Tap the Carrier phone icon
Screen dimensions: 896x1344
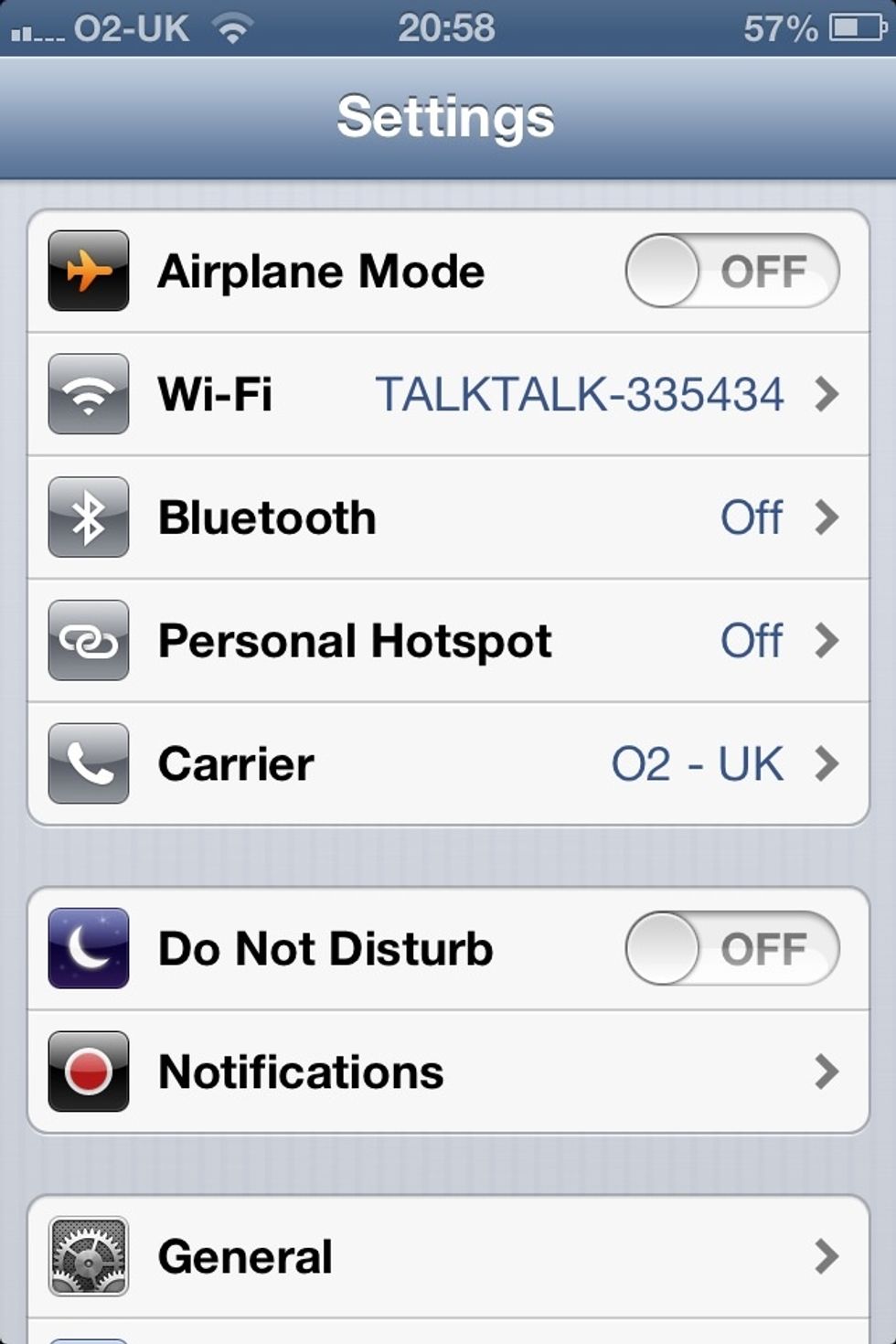pos(87,764)
